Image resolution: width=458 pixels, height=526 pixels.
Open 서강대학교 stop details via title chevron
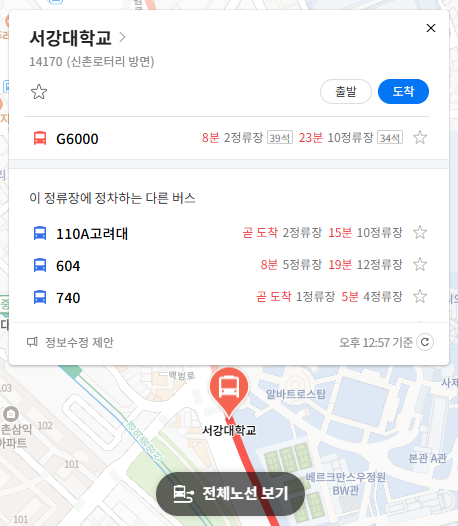click(x=122, y=37)
